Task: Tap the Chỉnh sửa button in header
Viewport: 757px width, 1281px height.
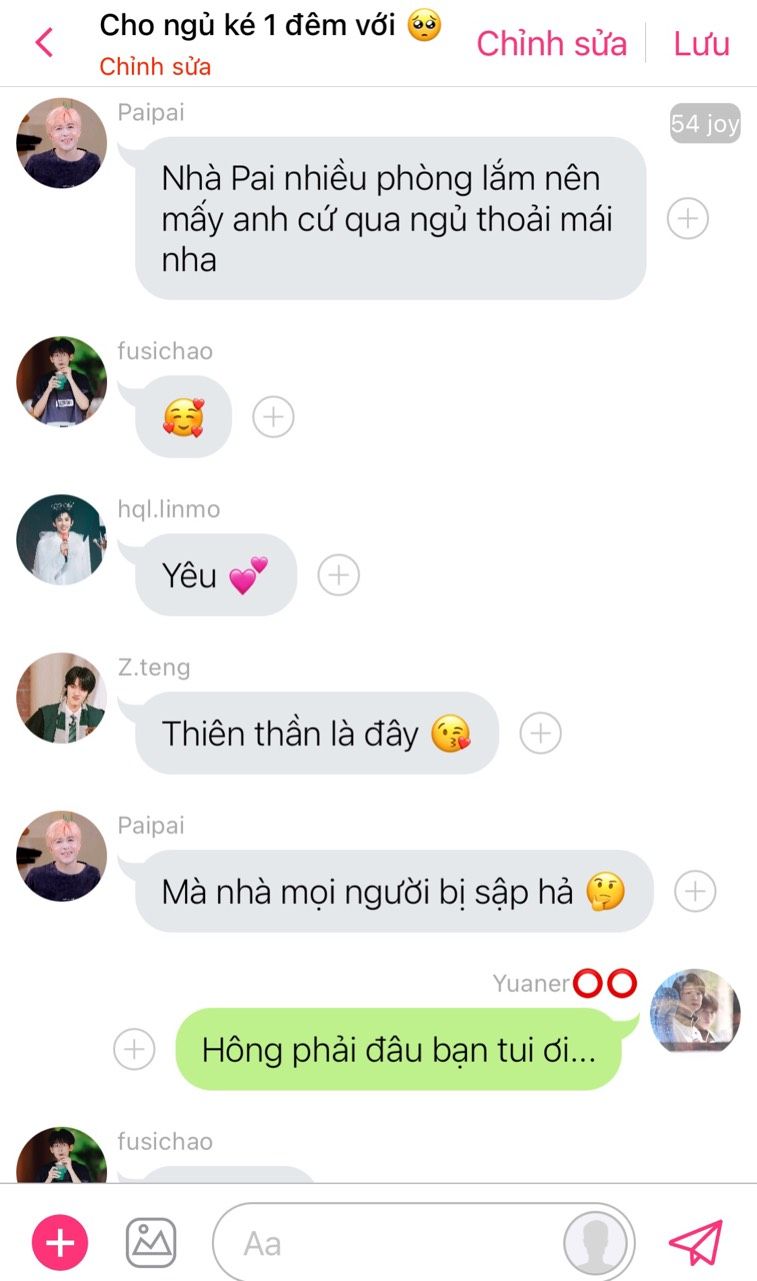Action: (551, 43)
